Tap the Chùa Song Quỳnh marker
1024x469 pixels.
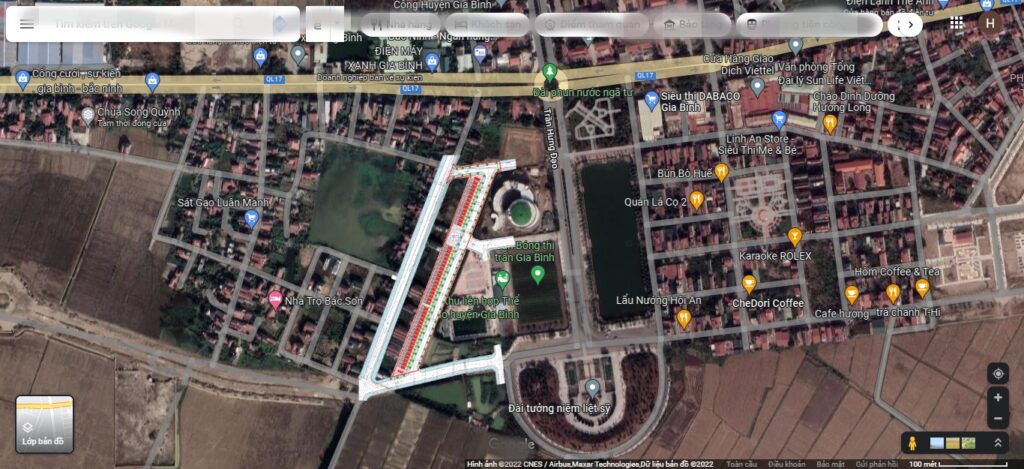pyautogui.click(x=89, y=113)
